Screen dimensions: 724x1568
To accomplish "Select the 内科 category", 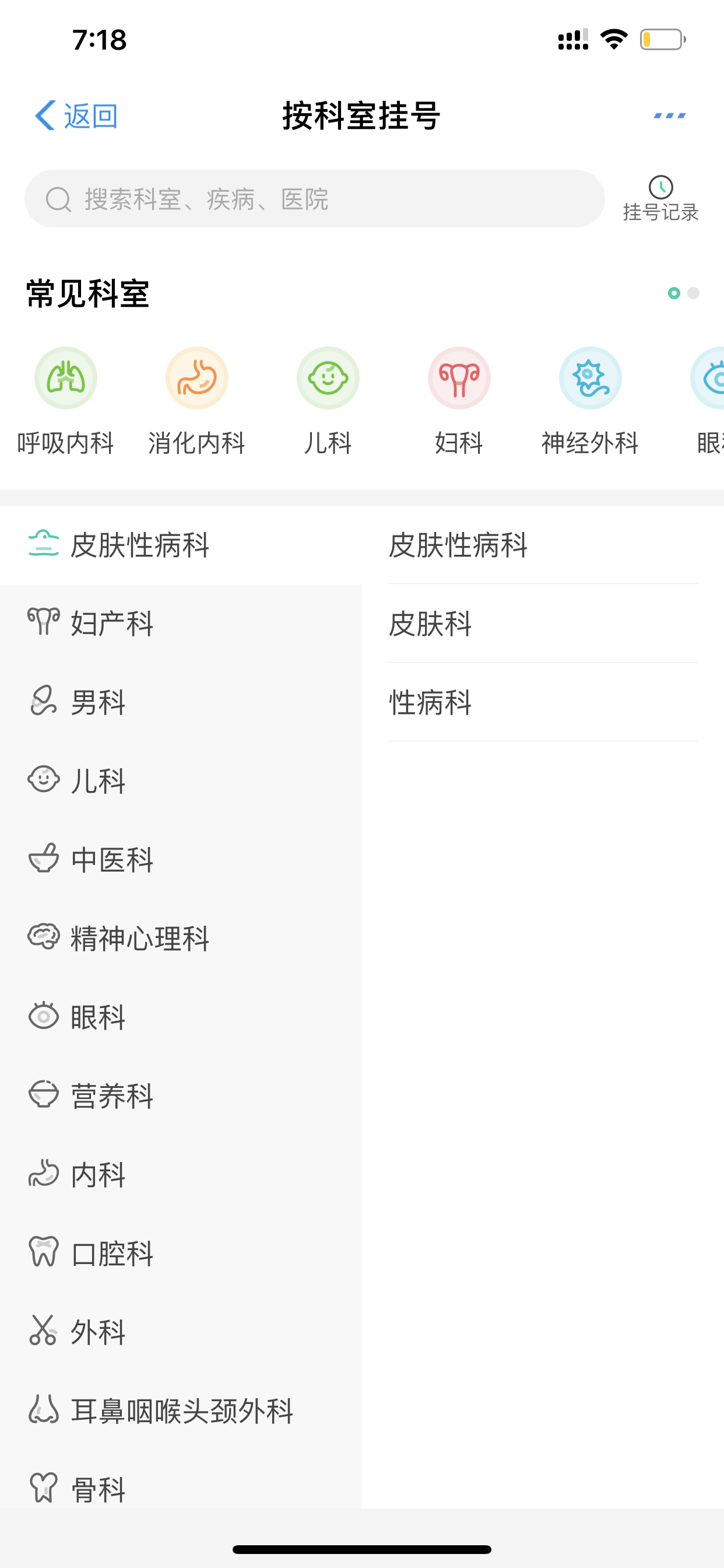I will [x=181, y=1174].
